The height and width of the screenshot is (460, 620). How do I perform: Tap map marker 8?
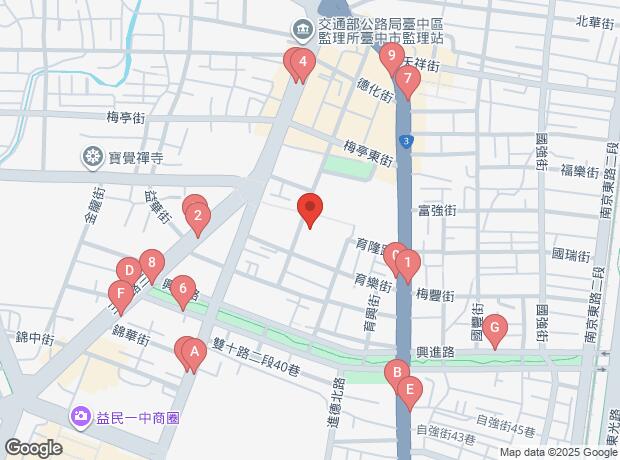tap(151, 263)
